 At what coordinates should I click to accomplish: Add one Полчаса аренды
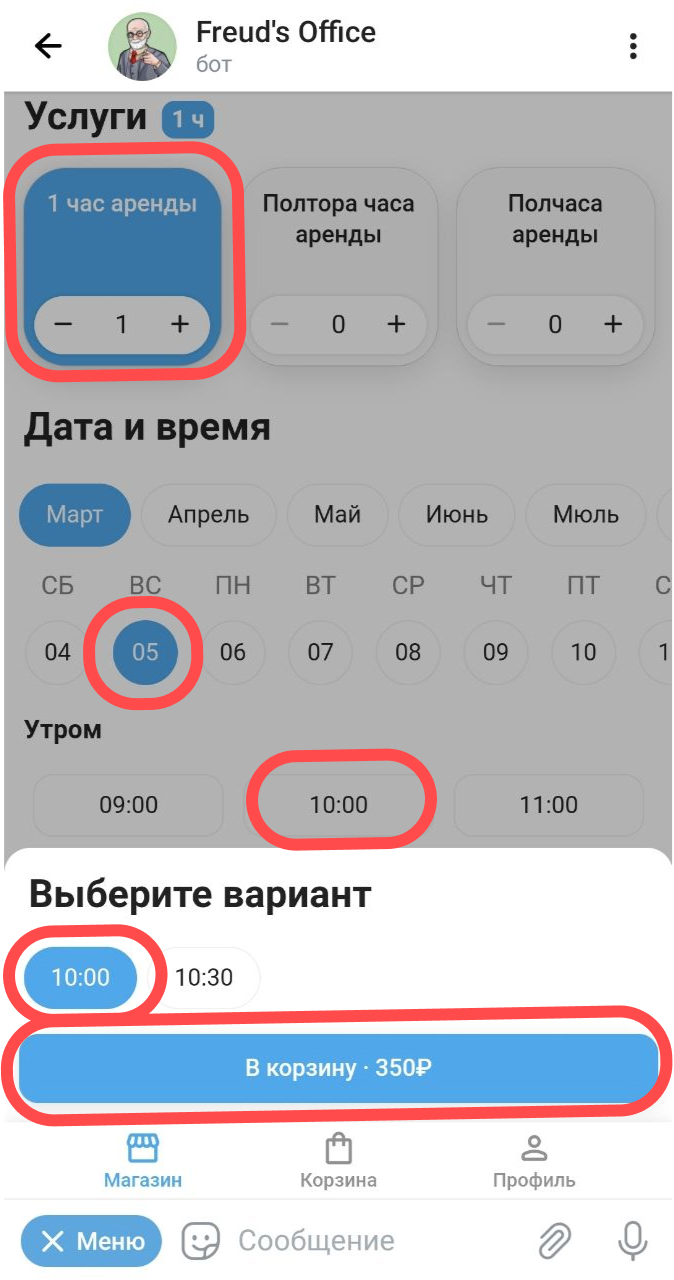point(613,324)
